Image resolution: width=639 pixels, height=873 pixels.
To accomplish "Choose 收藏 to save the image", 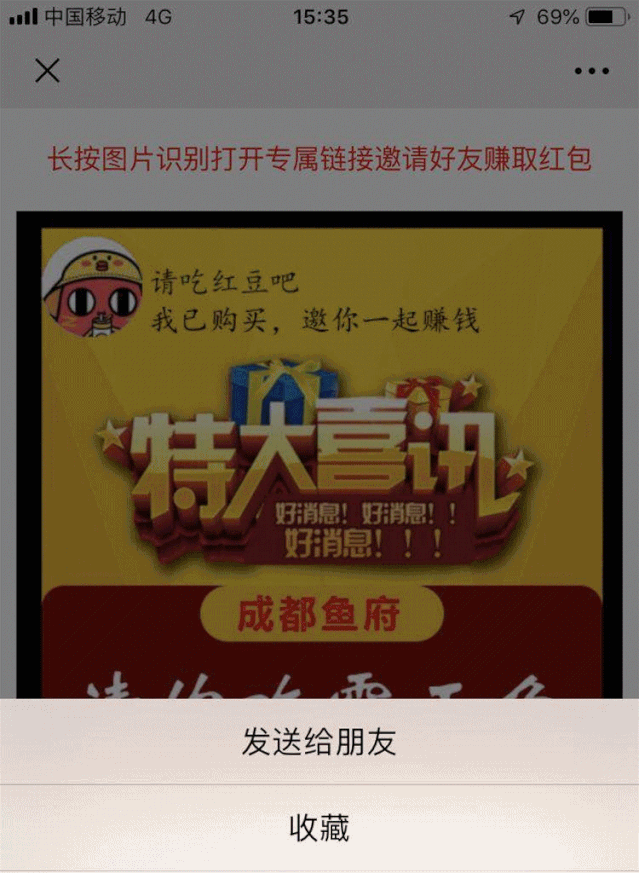I will (320, 828).
